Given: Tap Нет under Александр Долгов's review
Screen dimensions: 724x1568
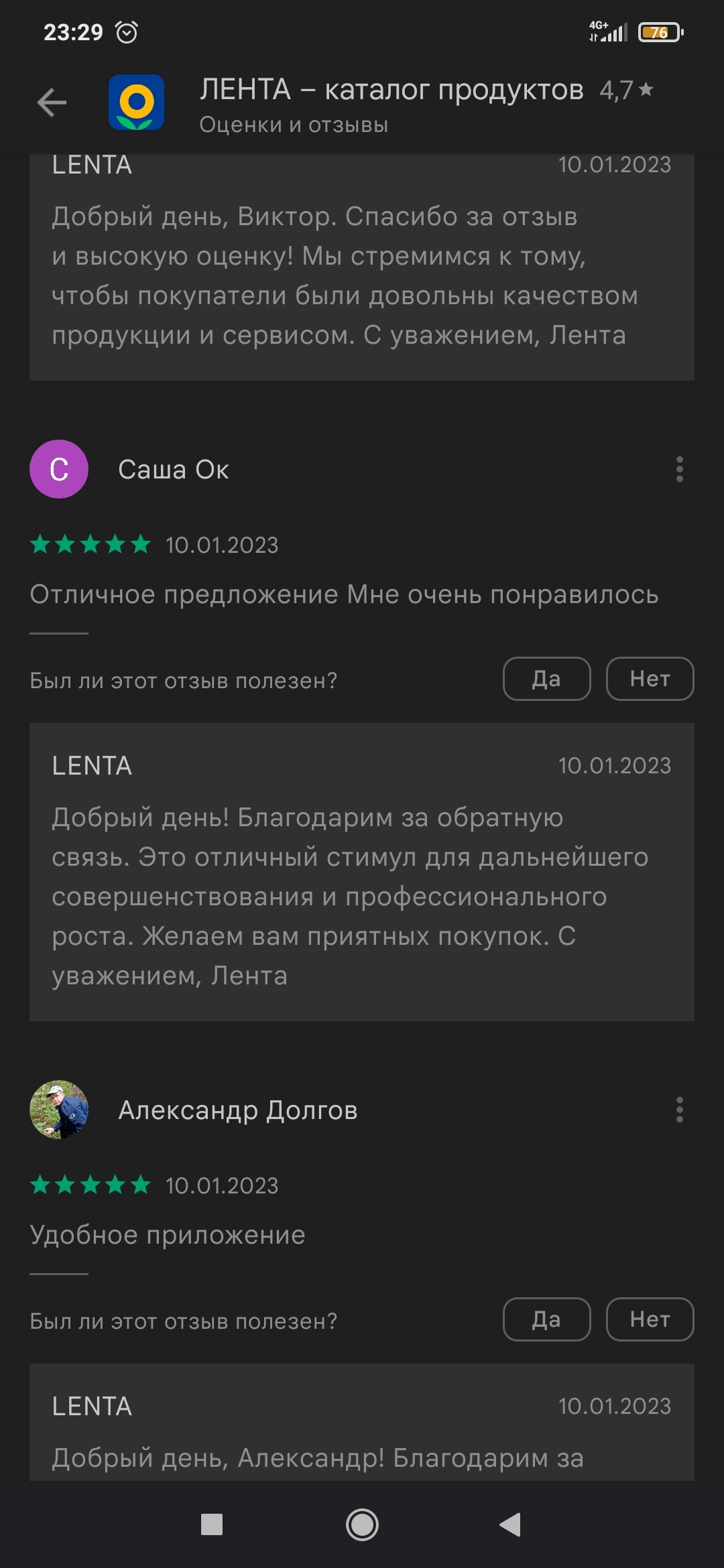Looking at the screenshot, I should pyautogui.click(x=650, y=1319).
